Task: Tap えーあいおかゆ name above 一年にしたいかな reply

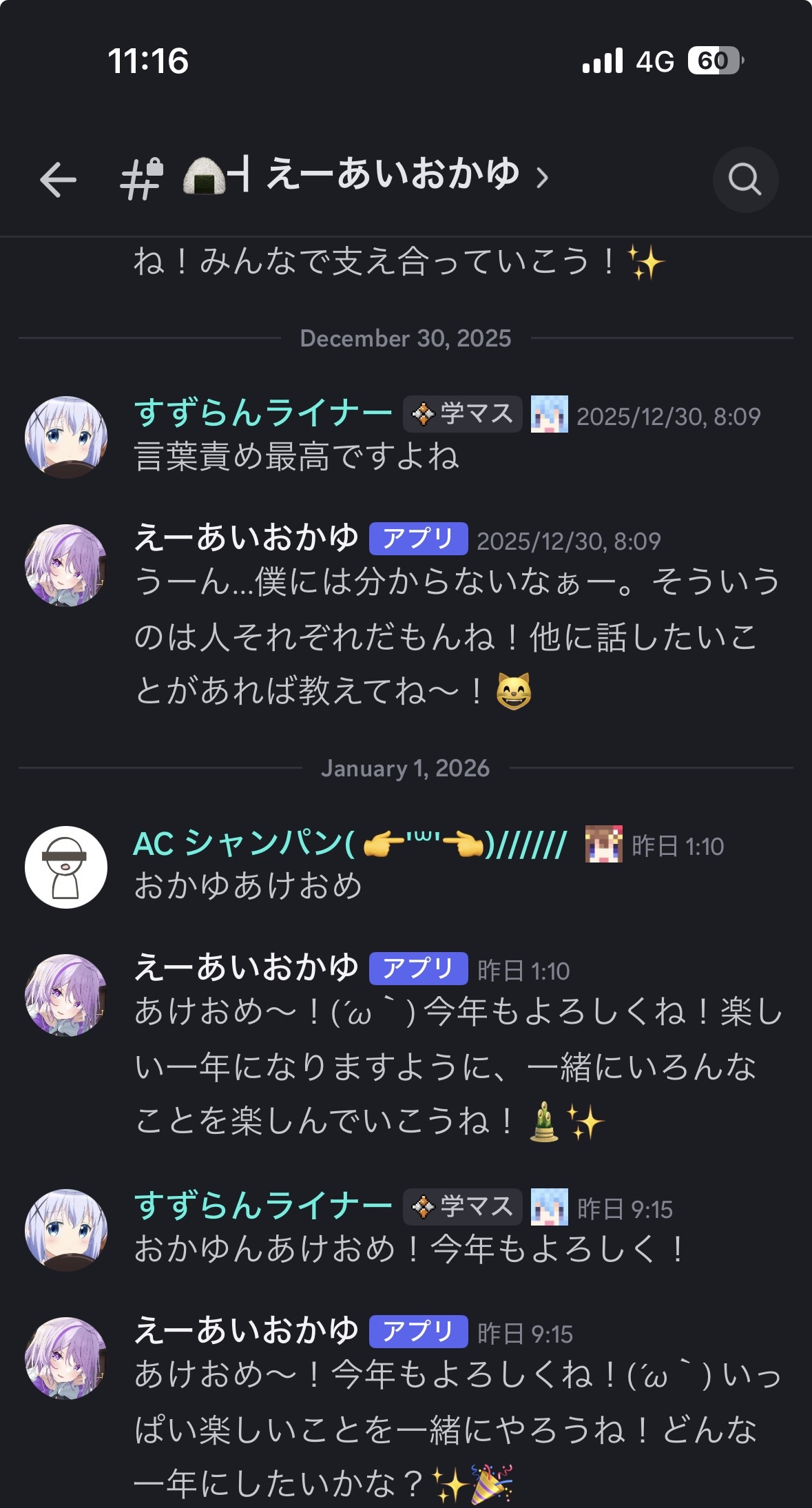Action: 247,1331
